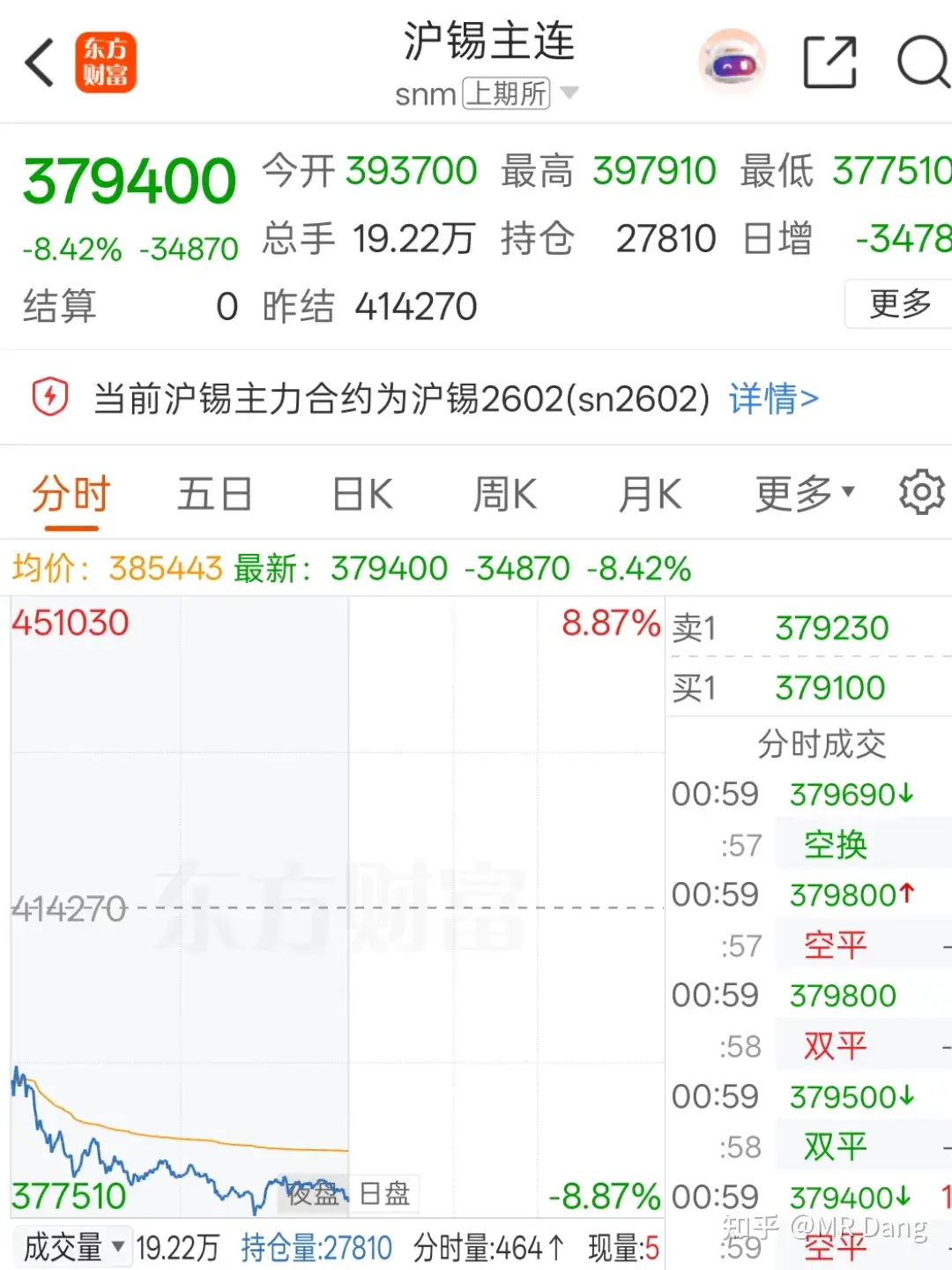This screenshot has width=952, height=1270.
Task: Tap the share icon at top right
Action: [x=829, y=62]
